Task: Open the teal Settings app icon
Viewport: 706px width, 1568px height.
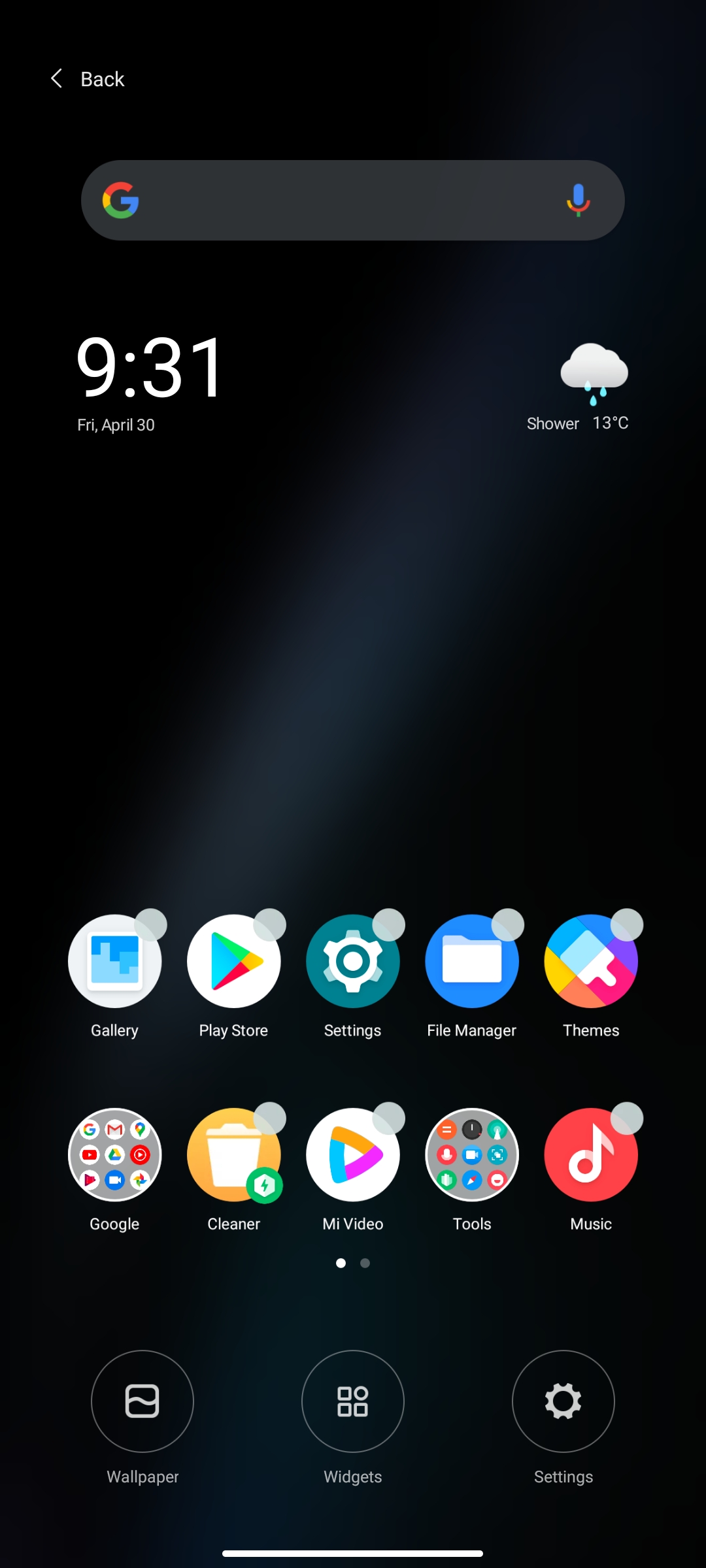Action: pos(352,962)
